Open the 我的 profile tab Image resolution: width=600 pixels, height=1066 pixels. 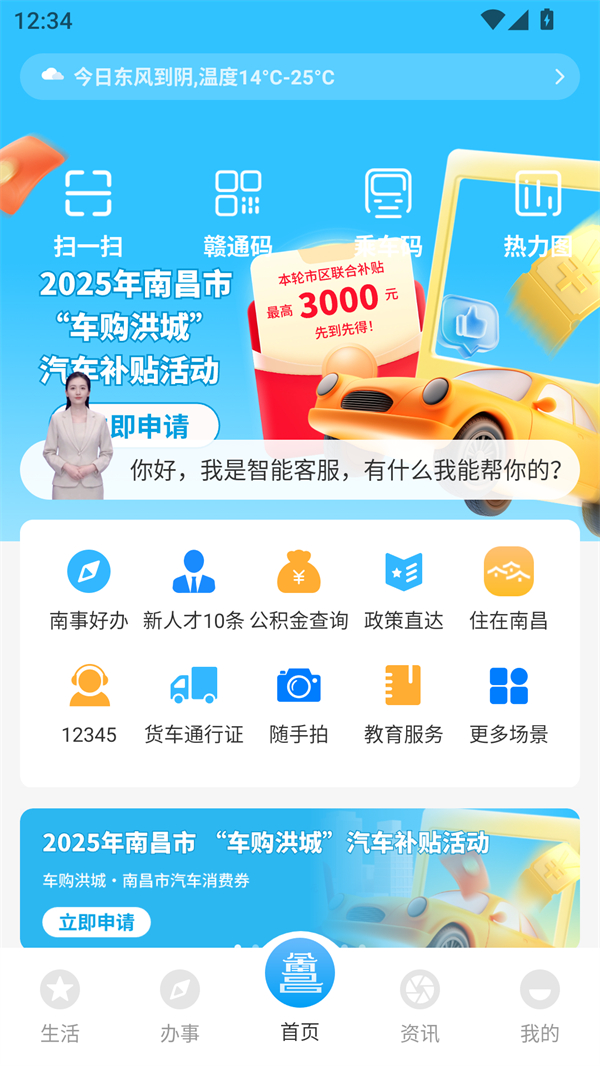click(x=540, y=1007)
